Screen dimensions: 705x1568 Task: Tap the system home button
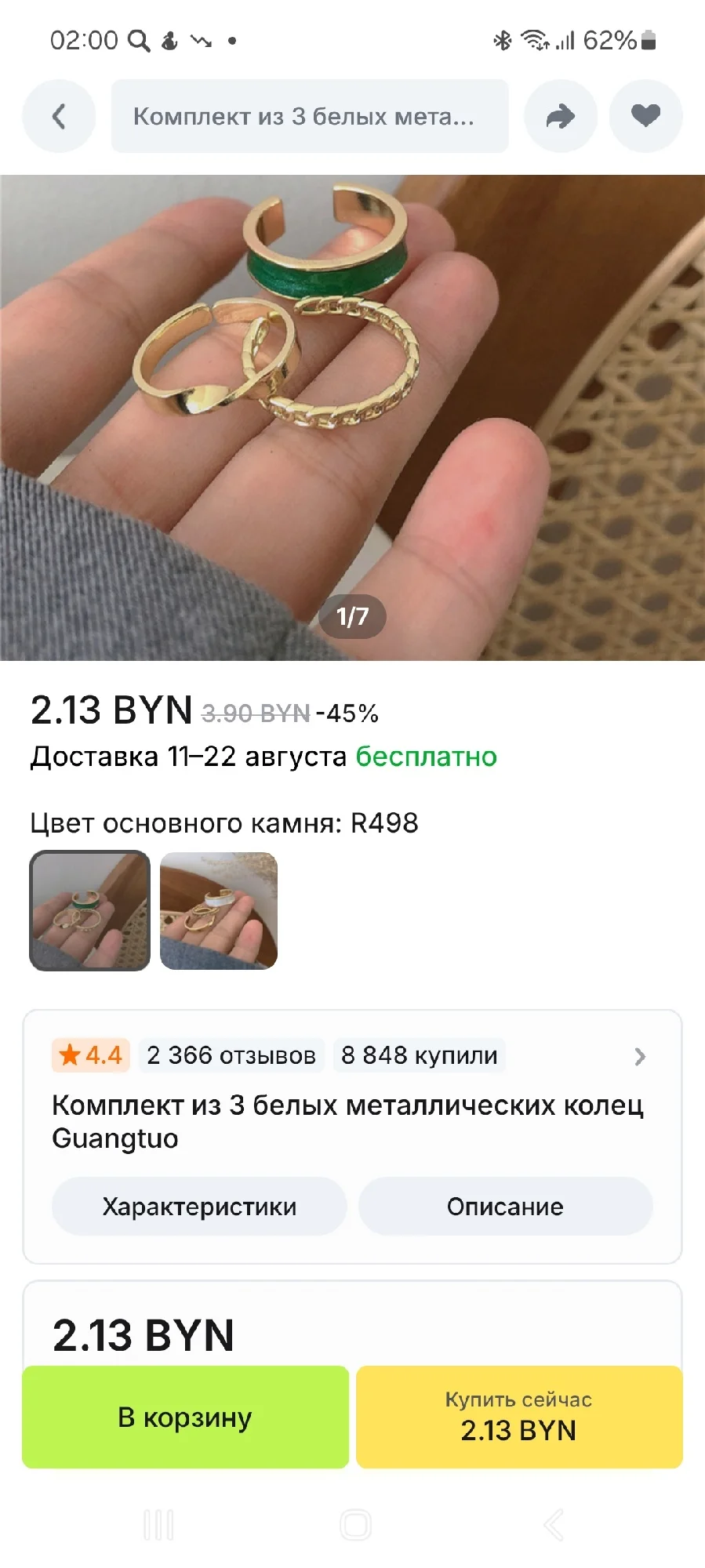[x=355, y=1525]
